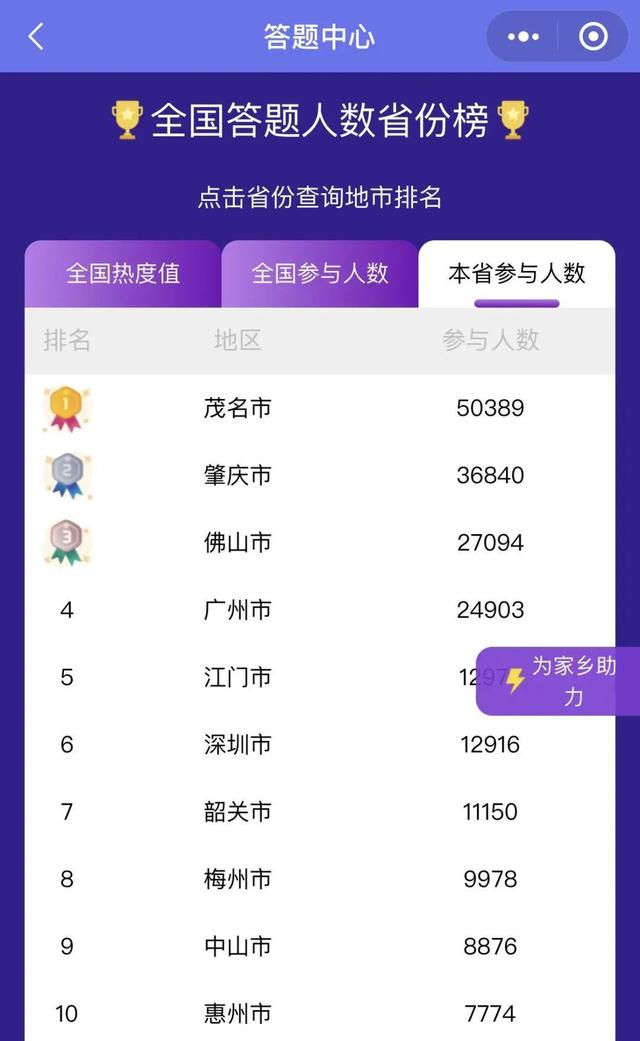This screenshot has height=1041, width=640.
Task: Open the 中山市 ranking row
Action: (238, 946)
